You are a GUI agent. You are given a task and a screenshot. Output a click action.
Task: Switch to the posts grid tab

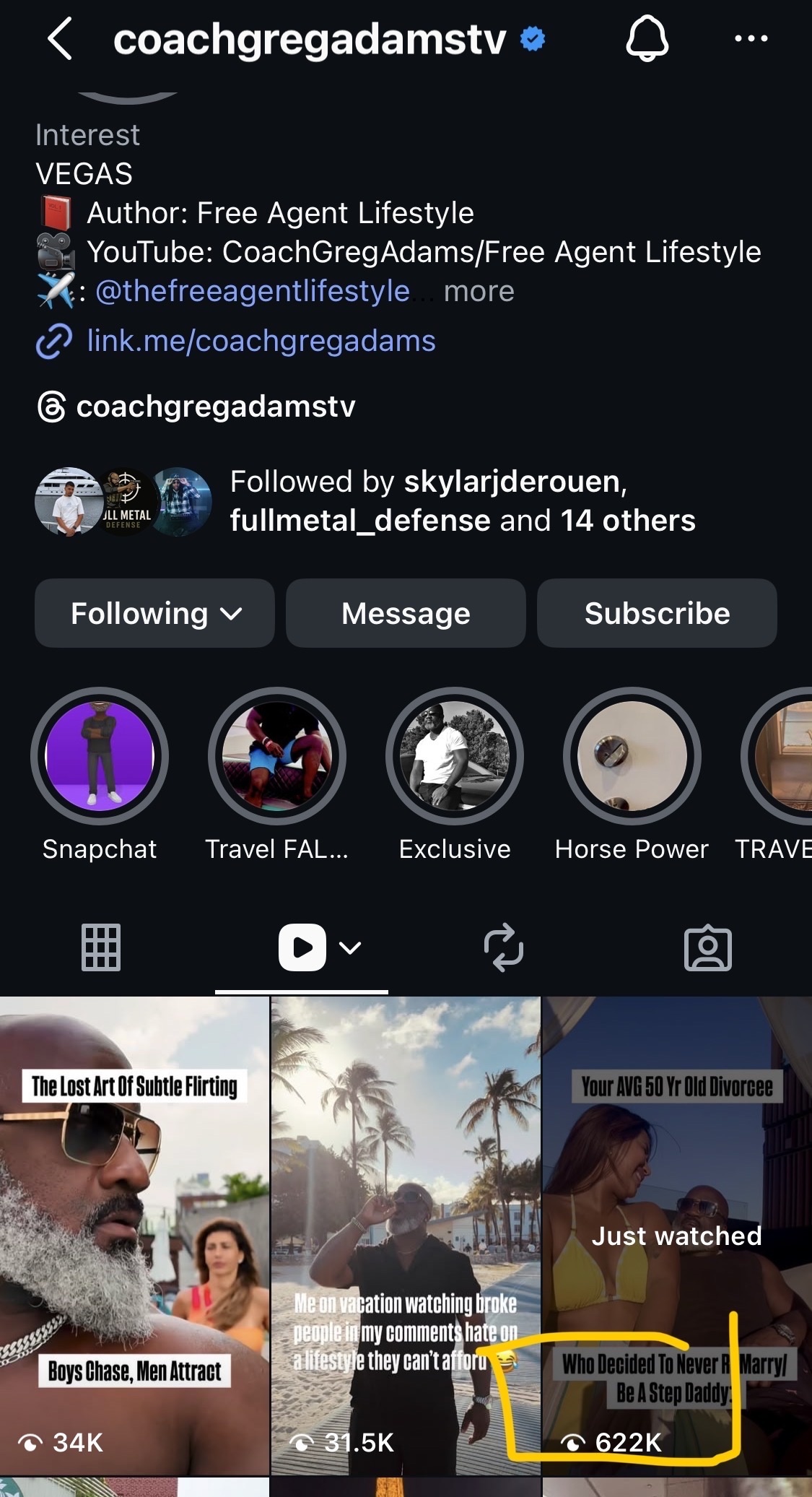101,947
